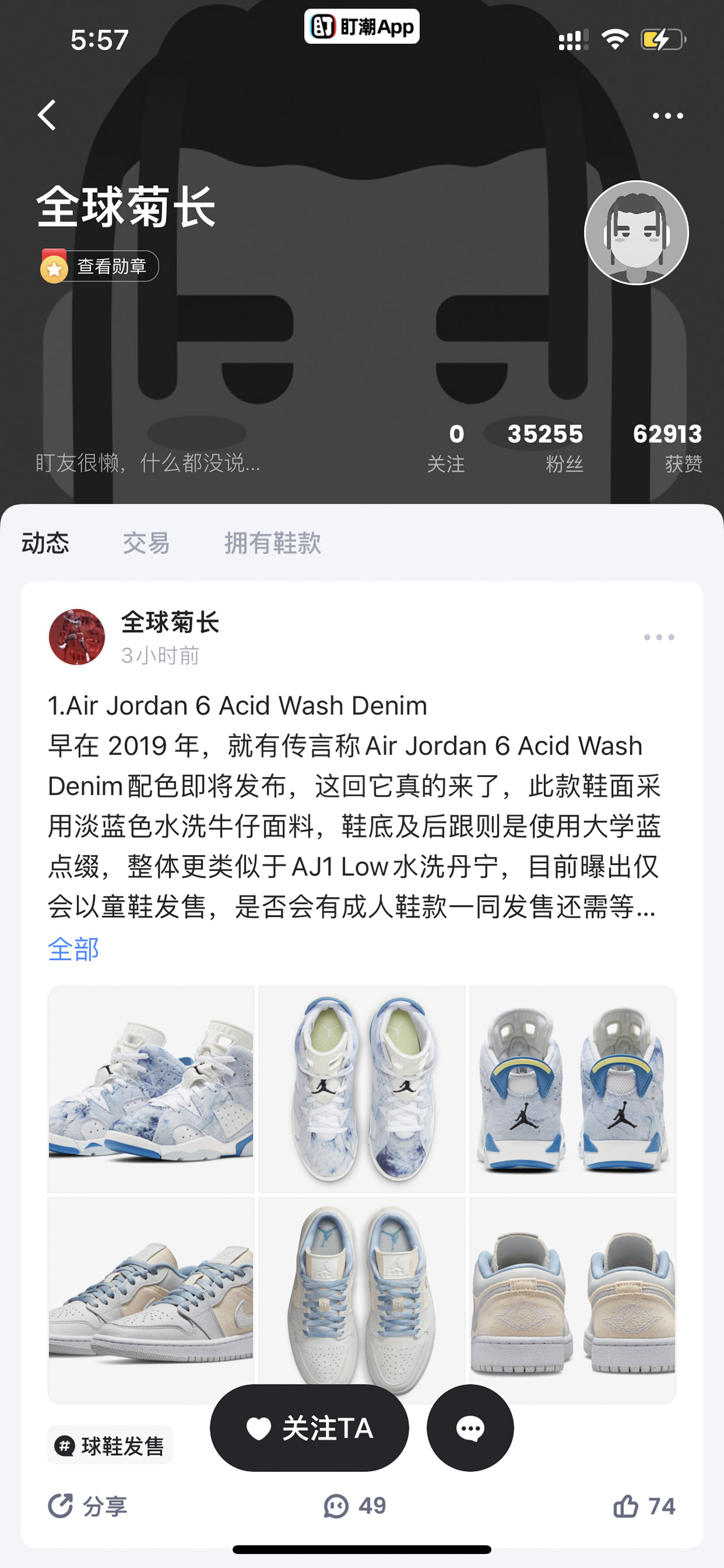The width and height of the screenshot is (724, 1568).
Task: Open the 49 comments on the post
Action: (x=354, y=1506)
